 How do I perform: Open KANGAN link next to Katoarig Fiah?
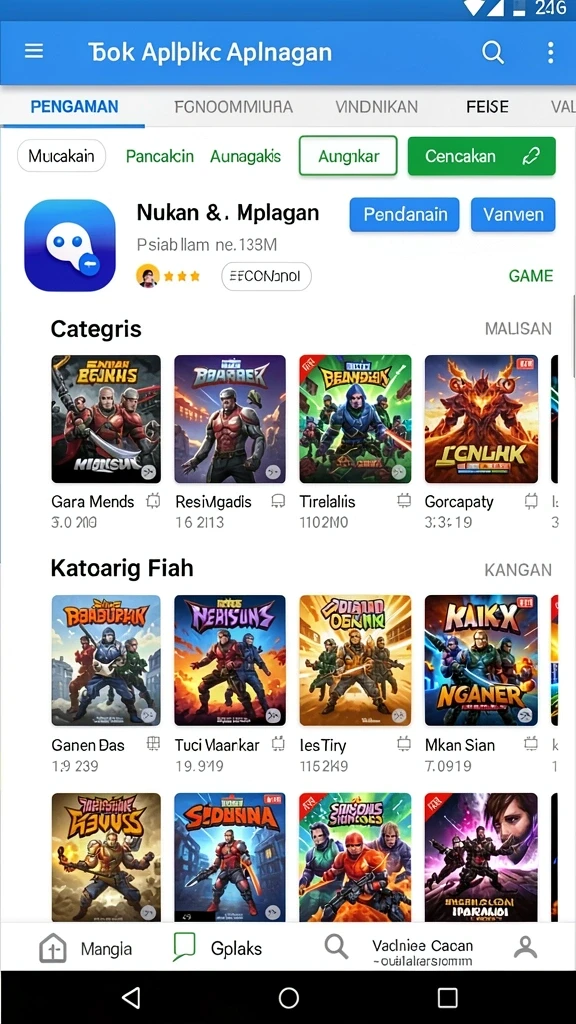click(518, 570)
